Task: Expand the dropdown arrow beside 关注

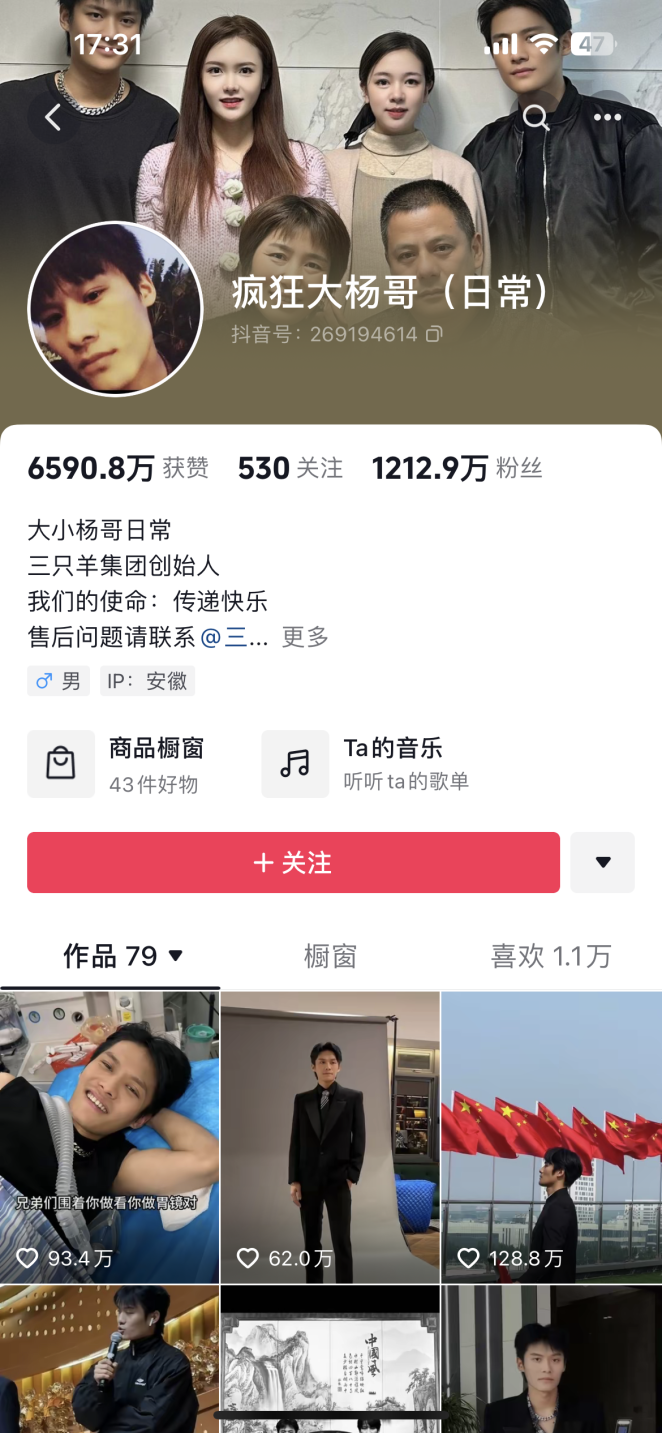Action: tap(602, 862)
